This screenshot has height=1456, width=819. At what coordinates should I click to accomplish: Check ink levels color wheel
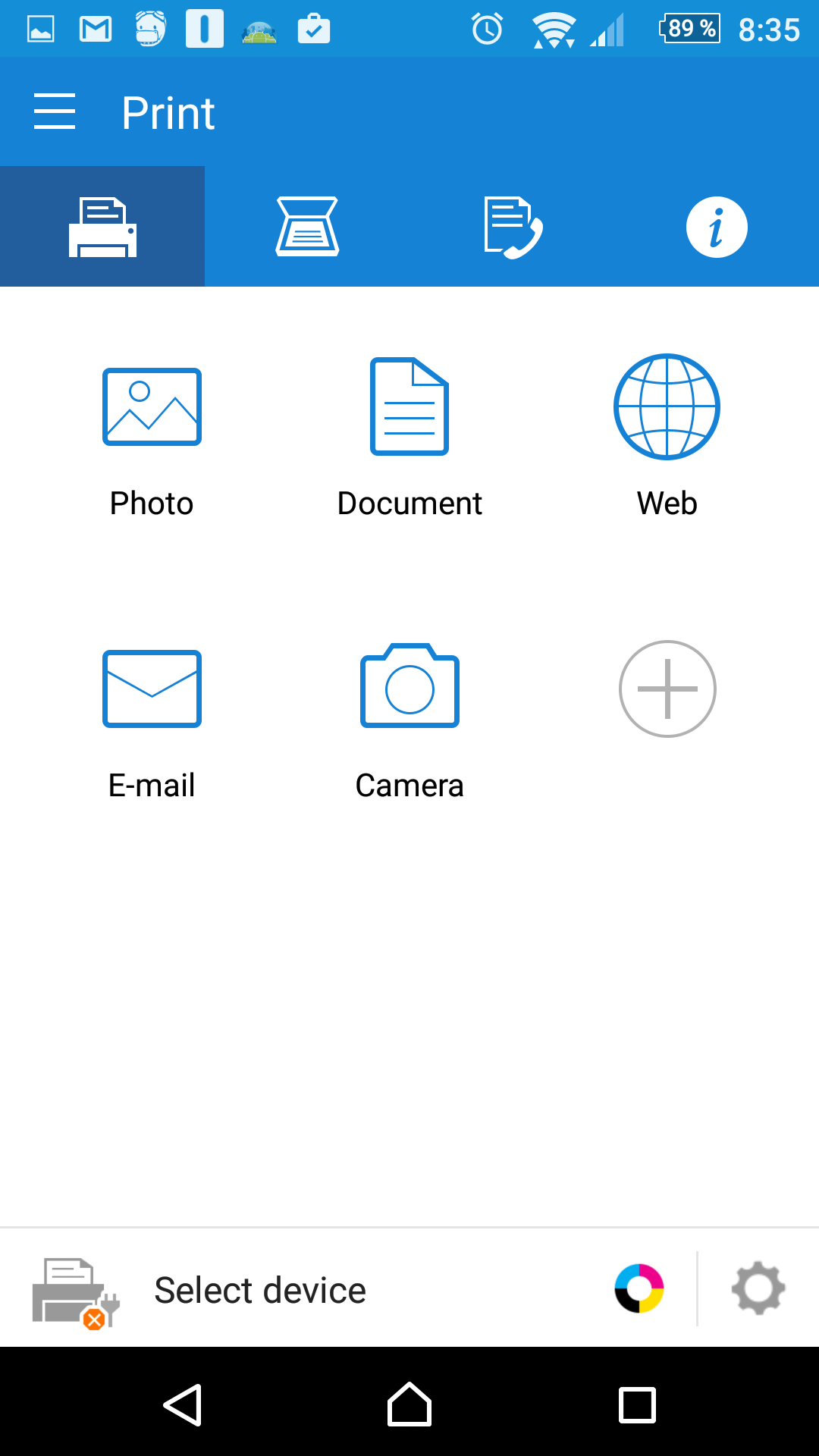(639, 1288)
